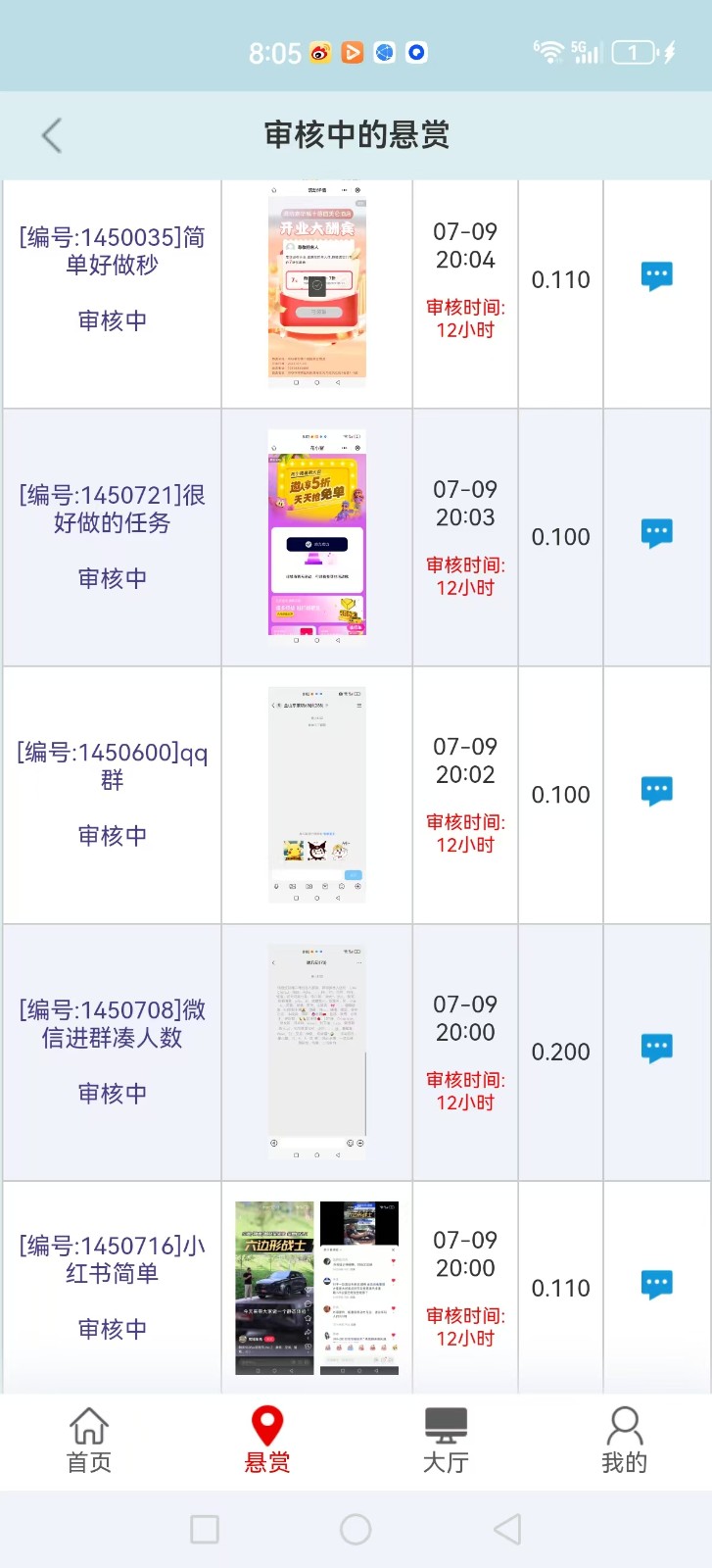Open the chat icon for task 1450035

click(x=656, y=276)
